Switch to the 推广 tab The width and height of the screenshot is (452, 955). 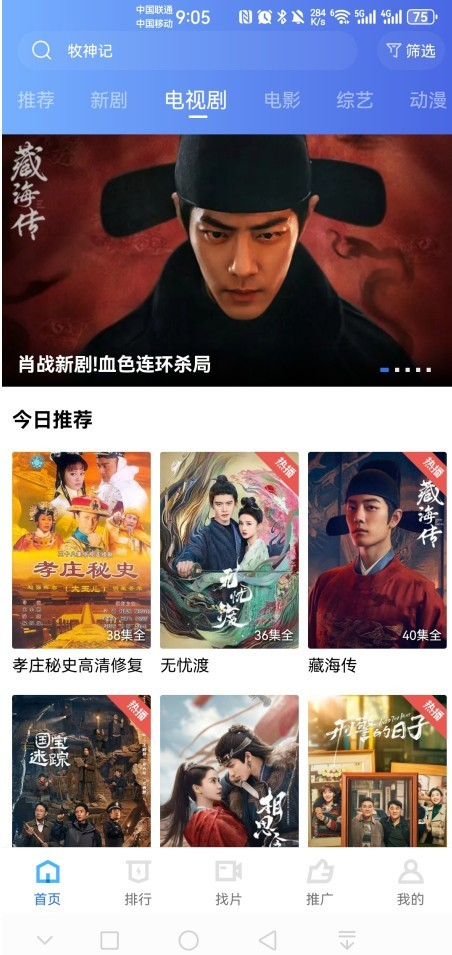click(x=319, y=883)
